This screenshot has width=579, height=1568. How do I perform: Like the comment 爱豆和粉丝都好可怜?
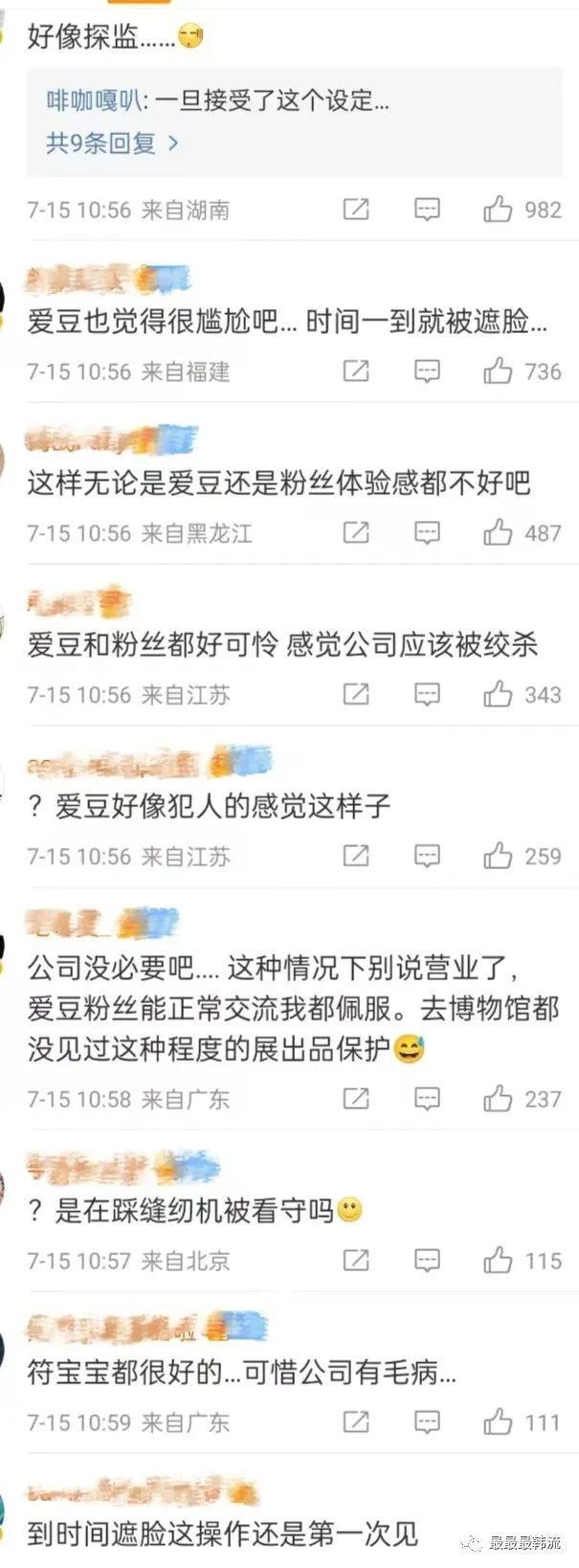point(498,694)
